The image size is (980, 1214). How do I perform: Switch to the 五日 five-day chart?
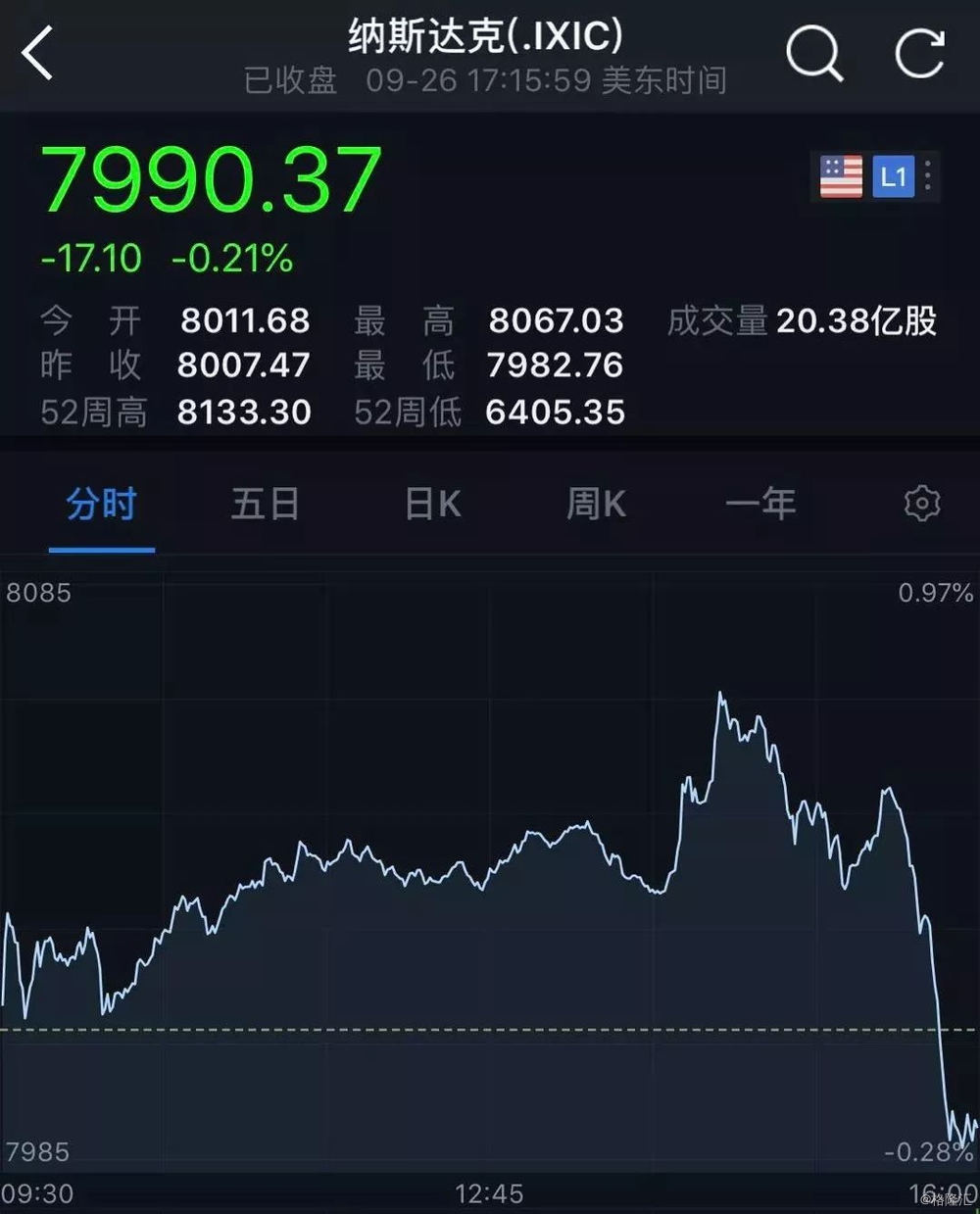(265, 505)
